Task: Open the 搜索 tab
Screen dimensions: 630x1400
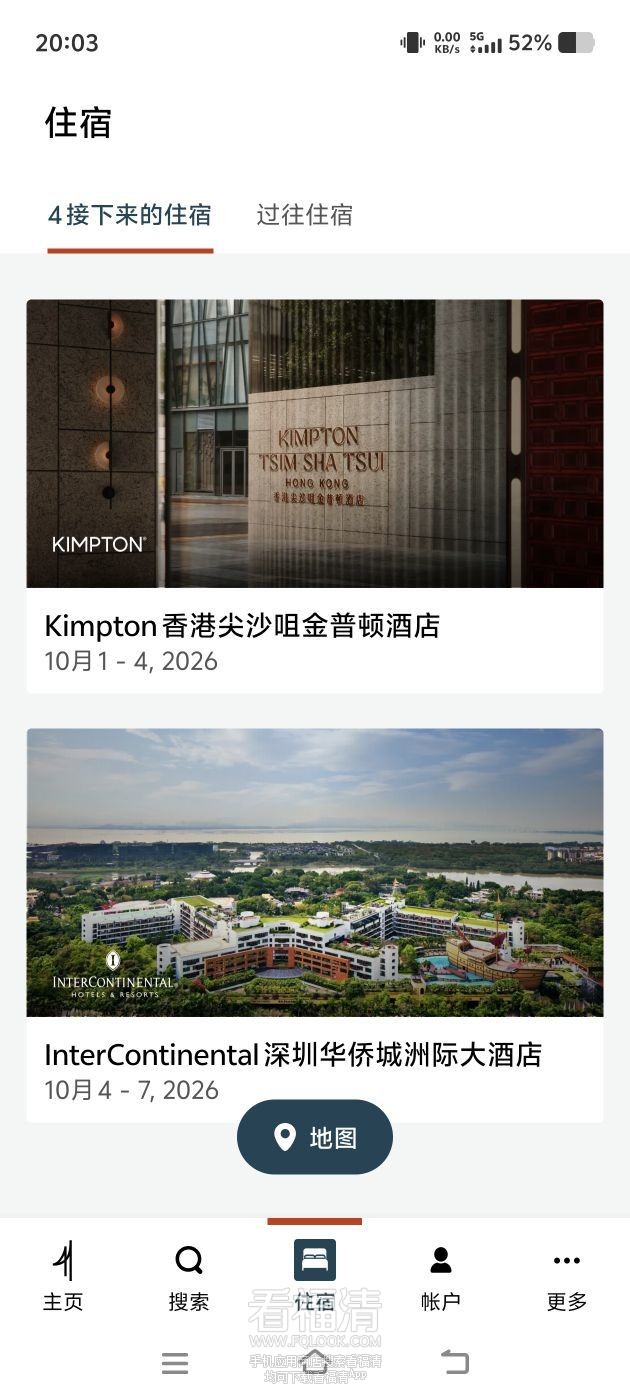Action: 189,1275
